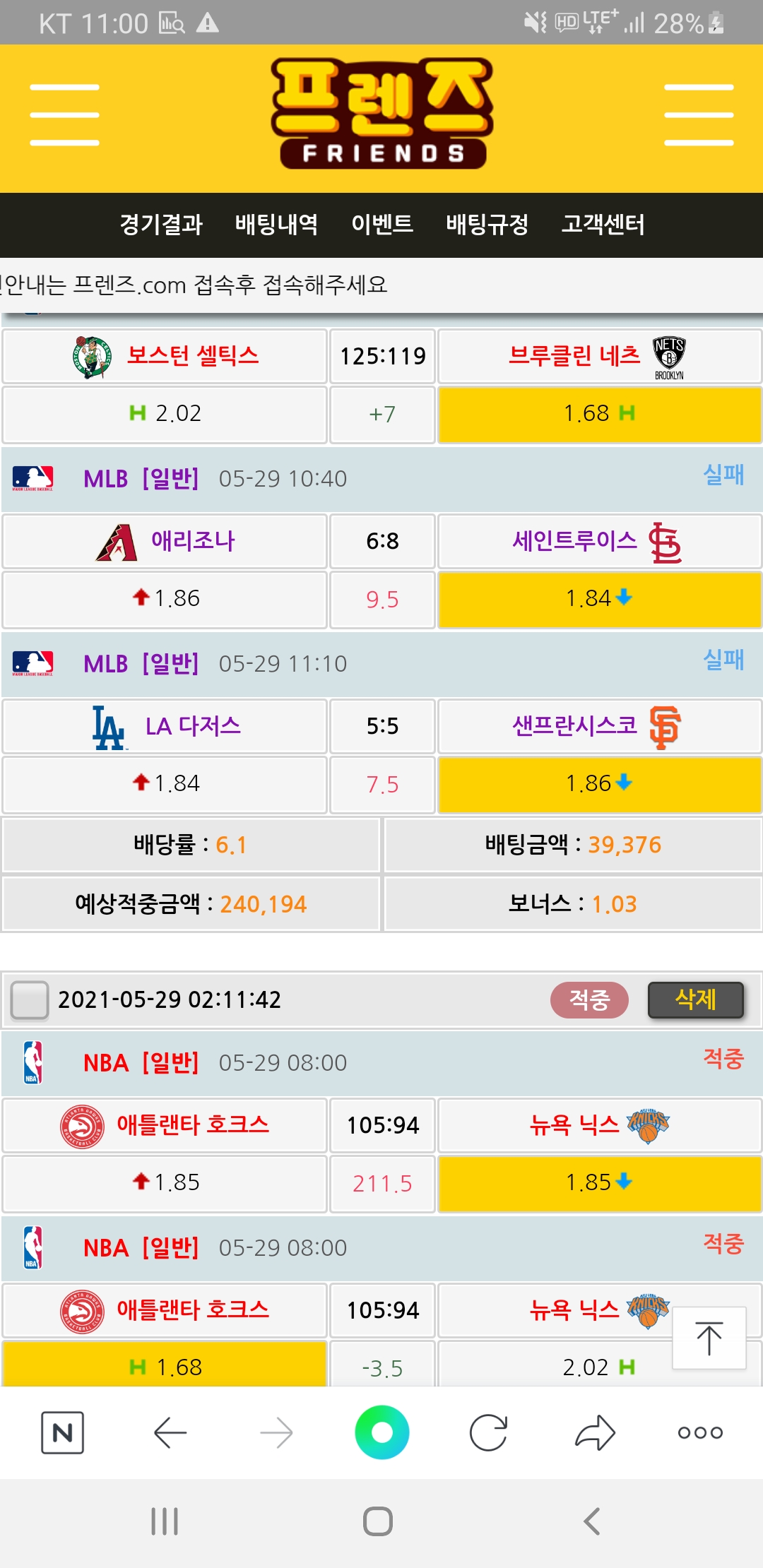Viewport: 763px width, 1568px height.
Task: Open the 경기결과 page
Action: 161,225
